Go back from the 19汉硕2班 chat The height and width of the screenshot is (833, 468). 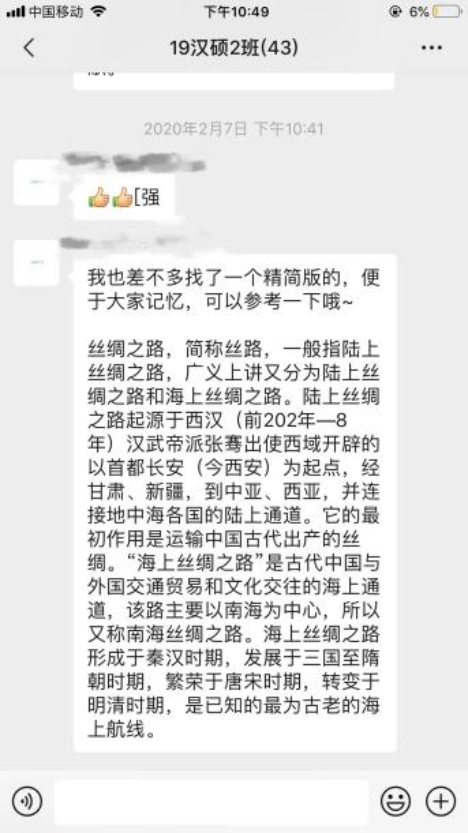click(29, 48)
